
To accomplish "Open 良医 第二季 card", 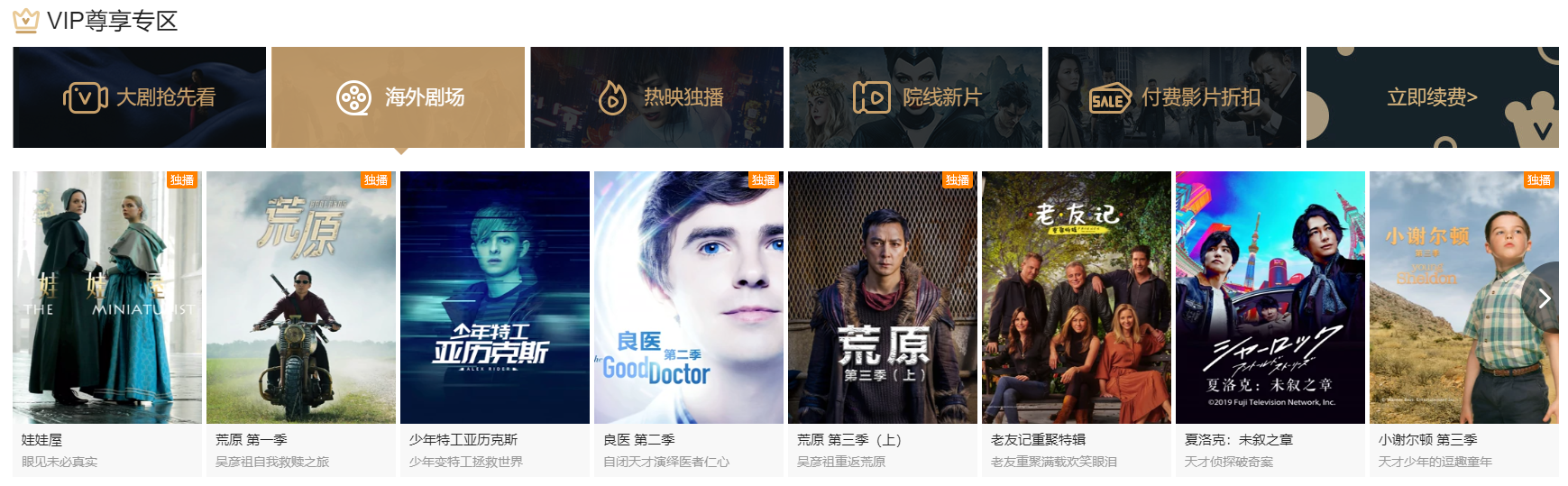I will [x=689, y=298].
